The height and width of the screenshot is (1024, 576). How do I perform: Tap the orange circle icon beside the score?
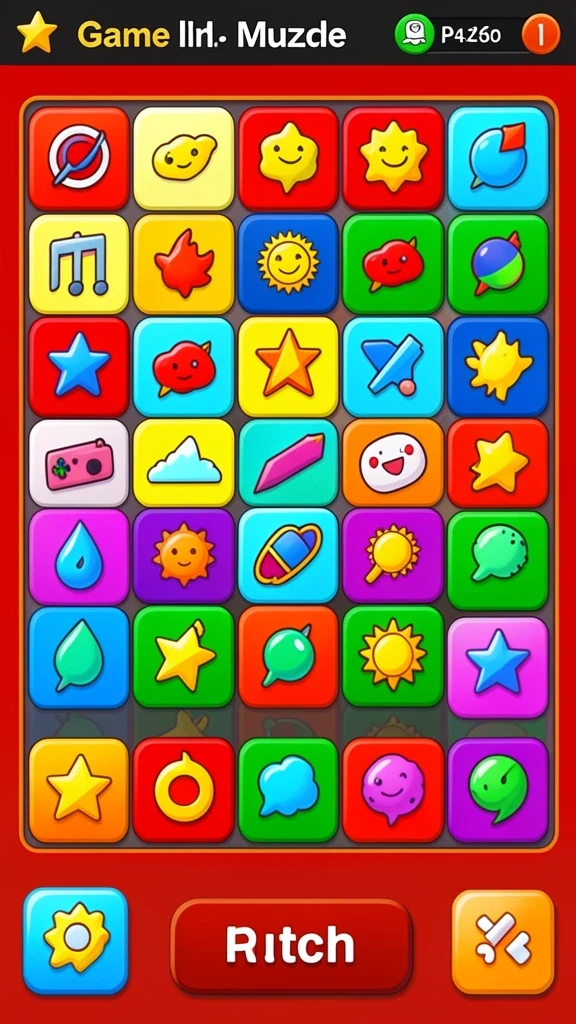541,34
